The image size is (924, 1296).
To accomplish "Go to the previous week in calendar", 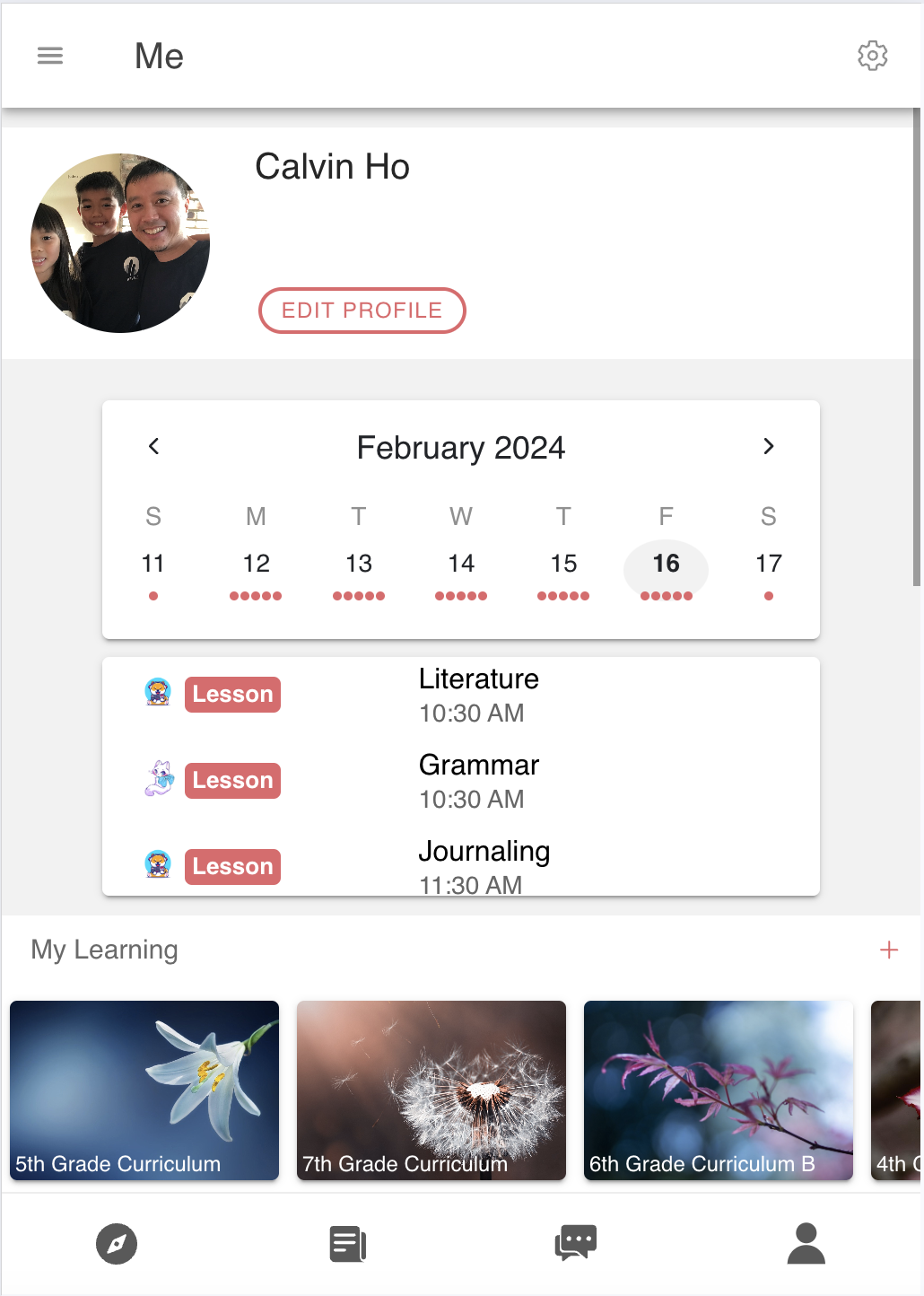I will point(154,446).
